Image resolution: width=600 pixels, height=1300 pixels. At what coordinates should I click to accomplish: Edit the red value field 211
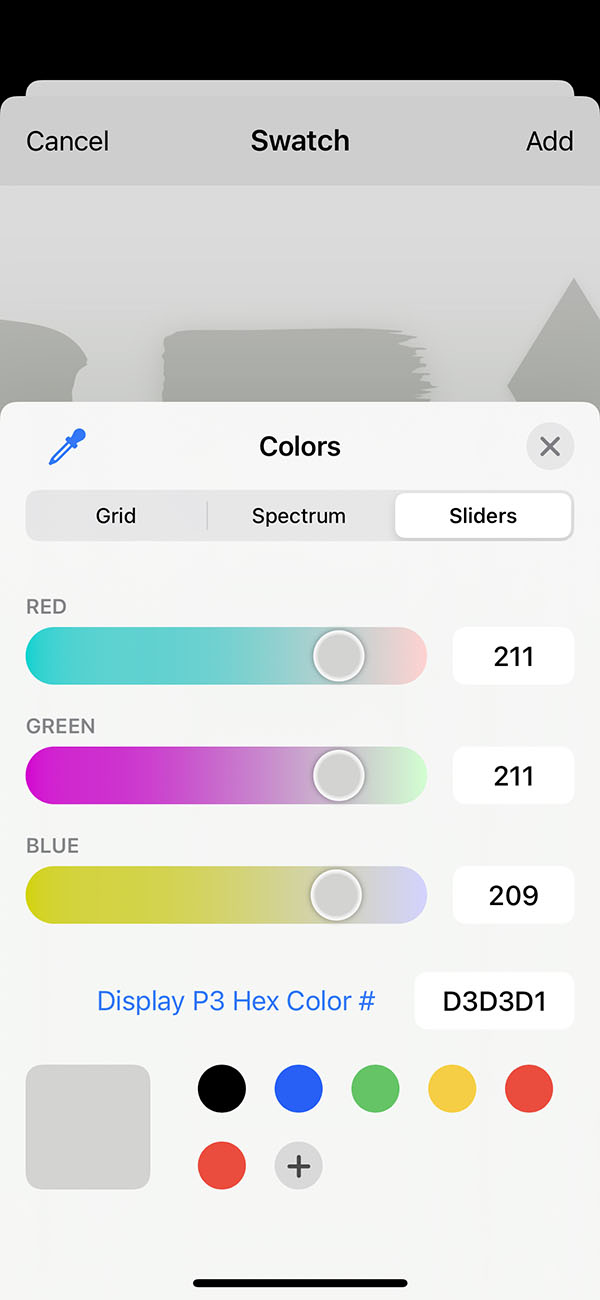click(513, 656)
